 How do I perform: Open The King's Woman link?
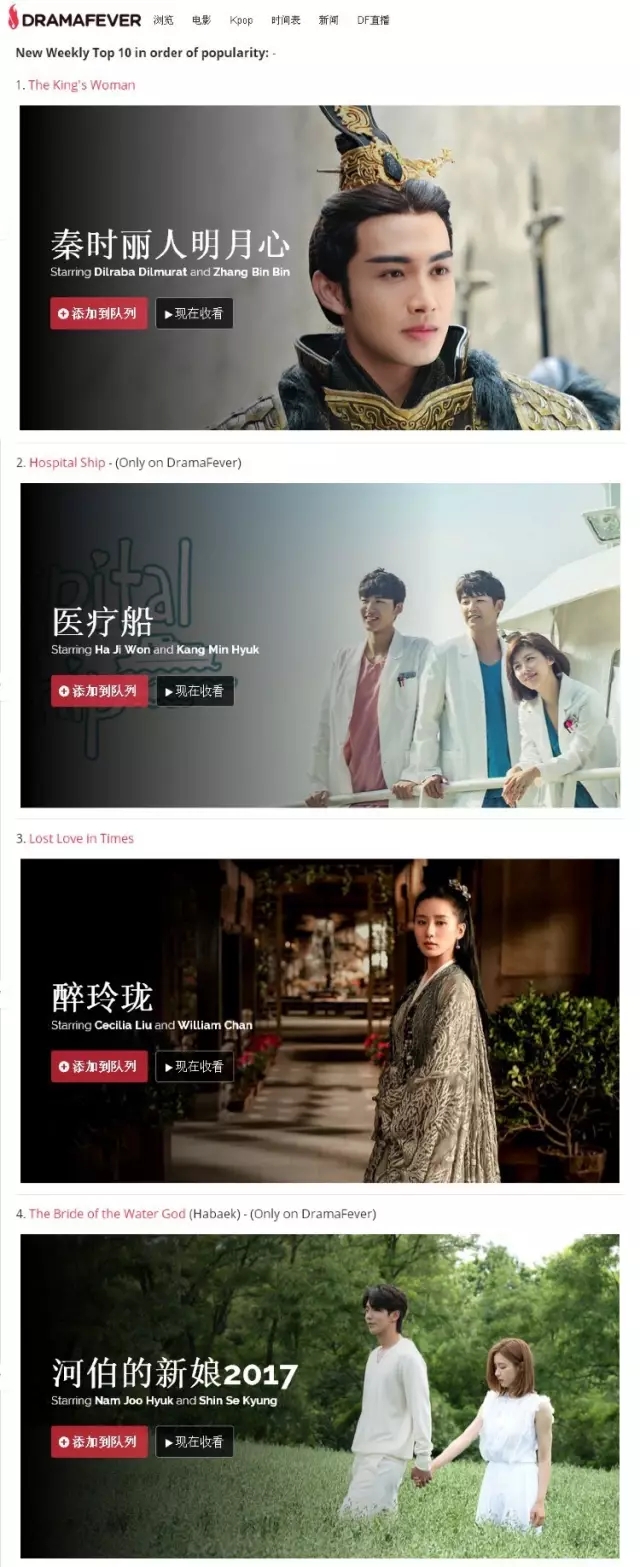click(x=81, y=85)
